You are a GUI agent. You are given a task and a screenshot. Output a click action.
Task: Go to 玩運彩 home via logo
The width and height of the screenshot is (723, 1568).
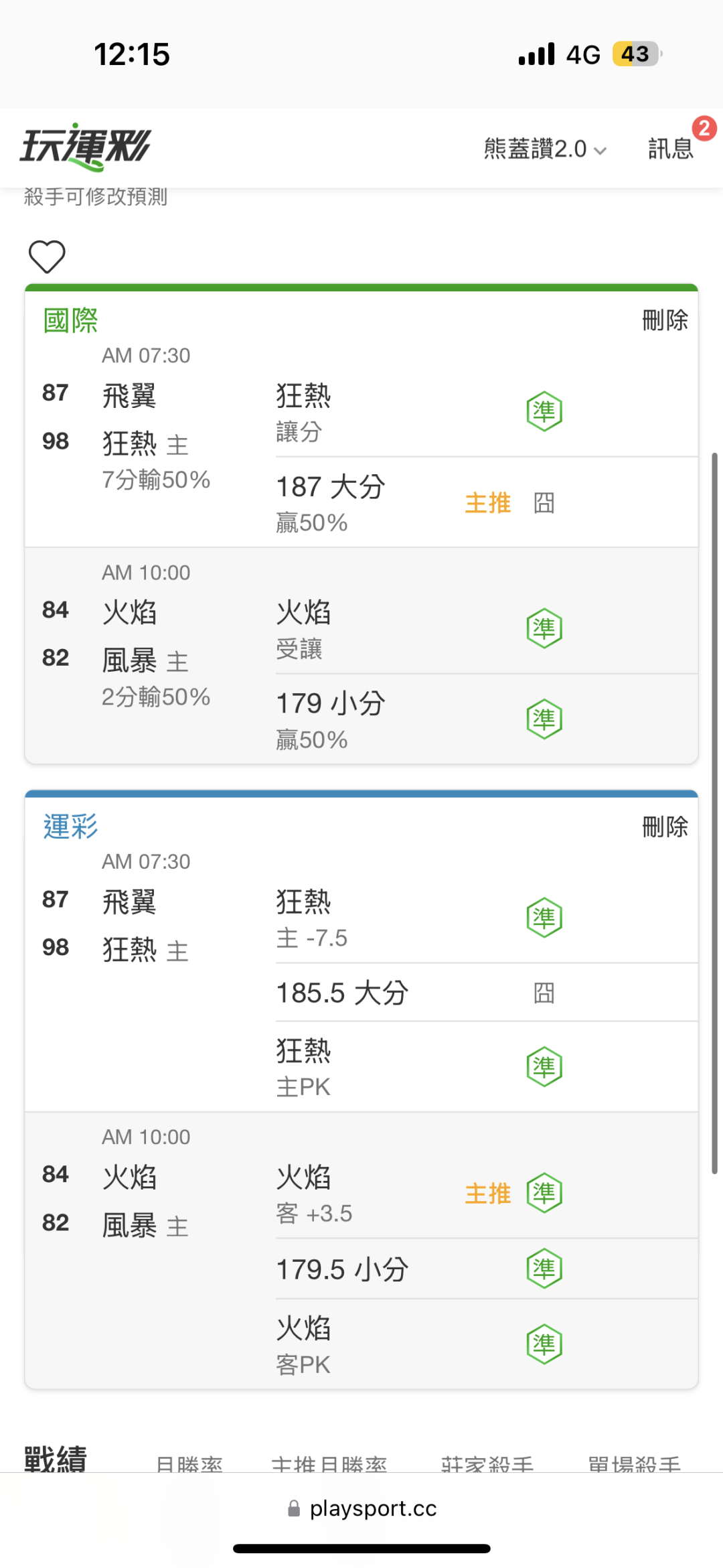pos(86,147)
